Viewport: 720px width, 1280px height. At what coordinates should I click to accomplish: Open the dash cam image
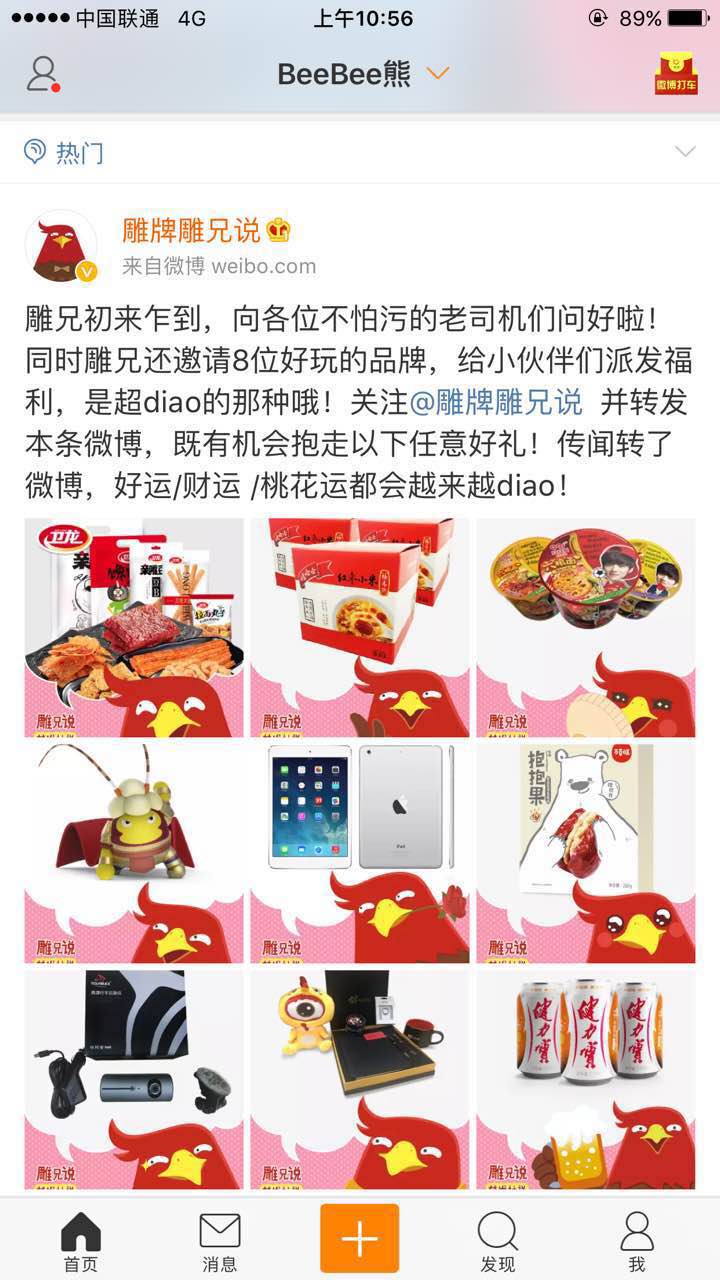[134, 1078]
